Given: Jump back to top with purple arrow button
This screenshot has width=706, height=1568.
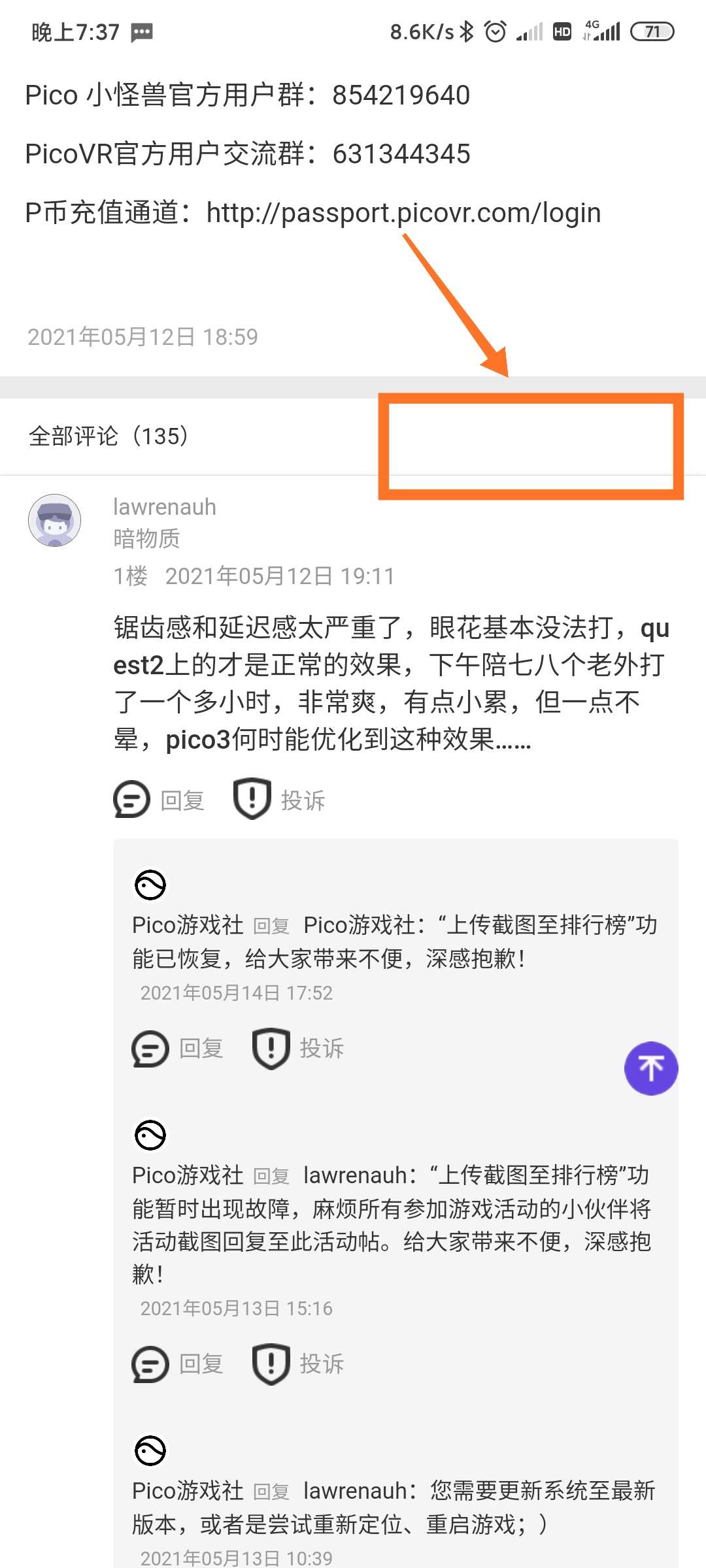Looking at the screenshot, I should (650, 1068).
